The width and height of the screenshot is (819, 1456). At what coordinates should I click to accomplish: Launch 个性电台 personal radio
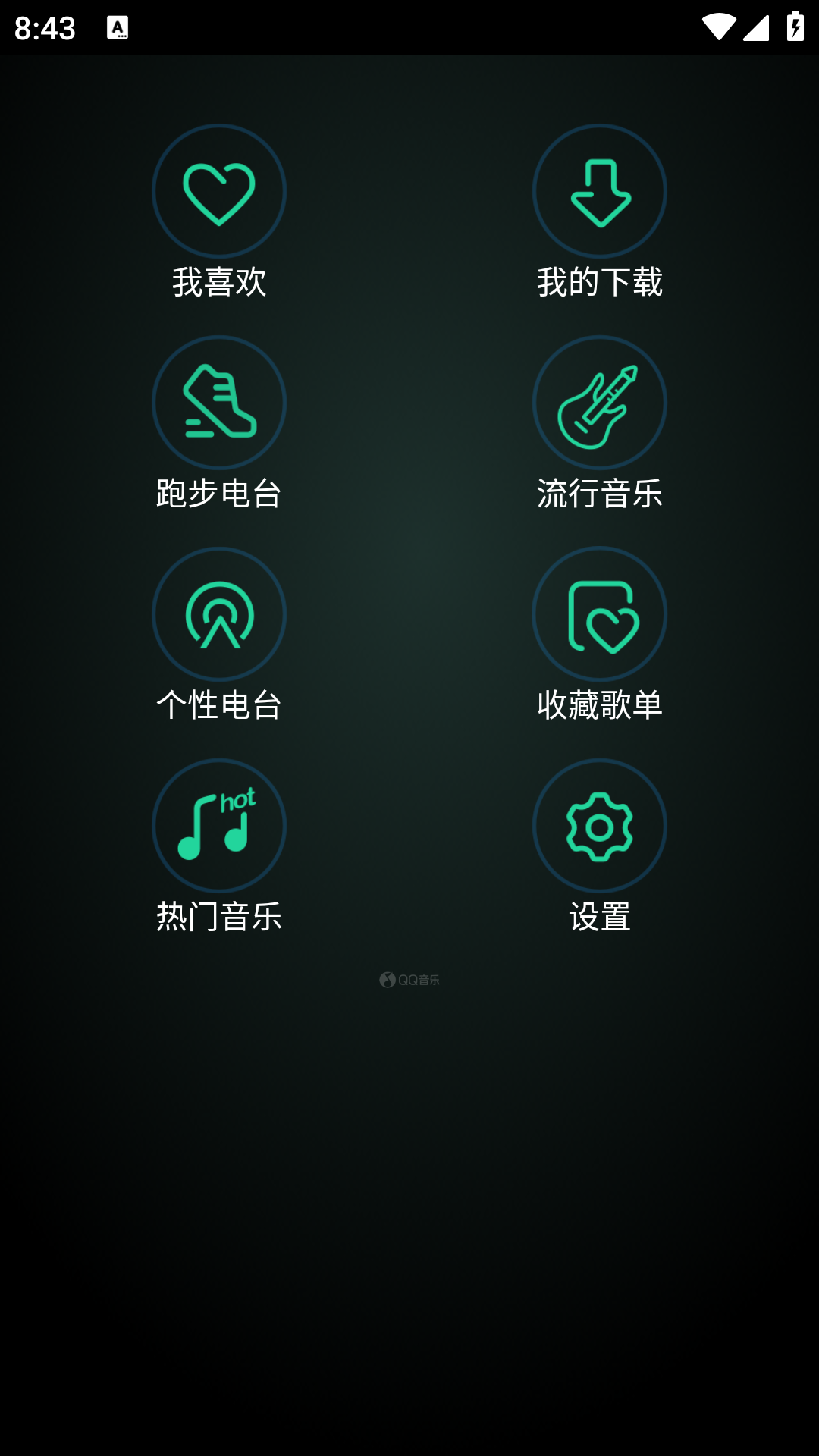[x=219, y=615]
